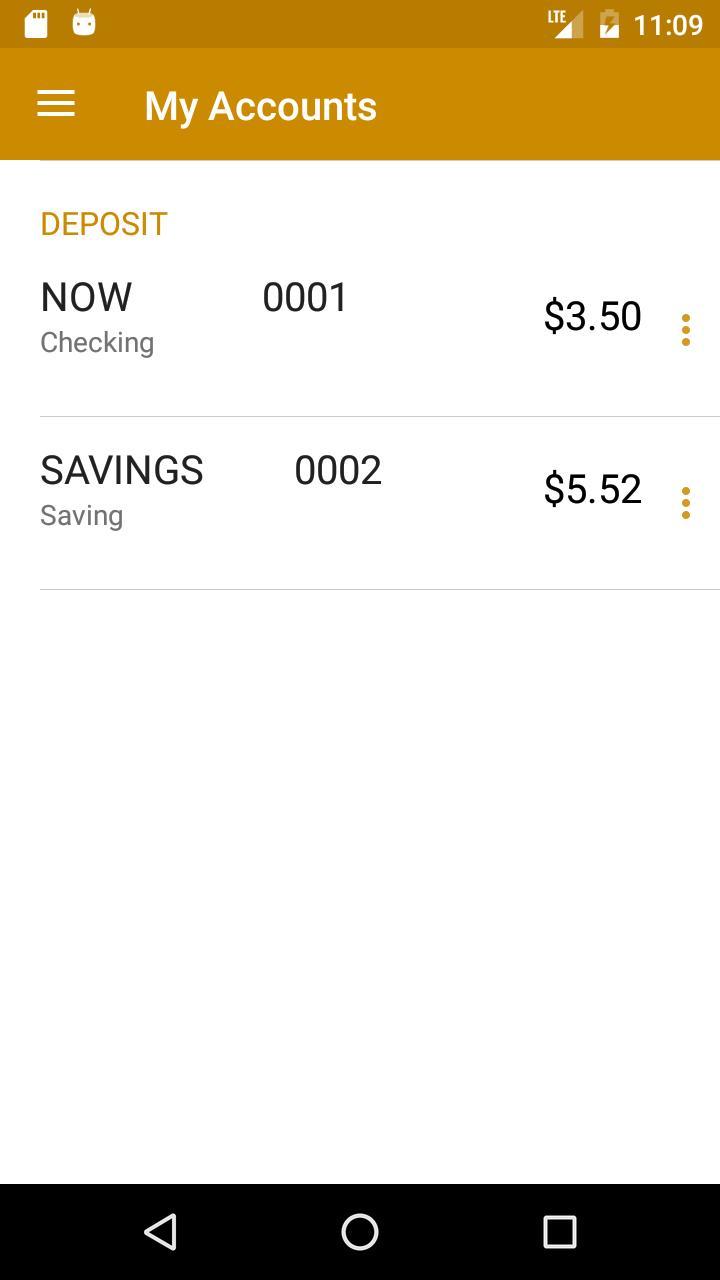720x1280 pixels.
Task: Select the My Accounts title
Action: (x=260, y=104)
